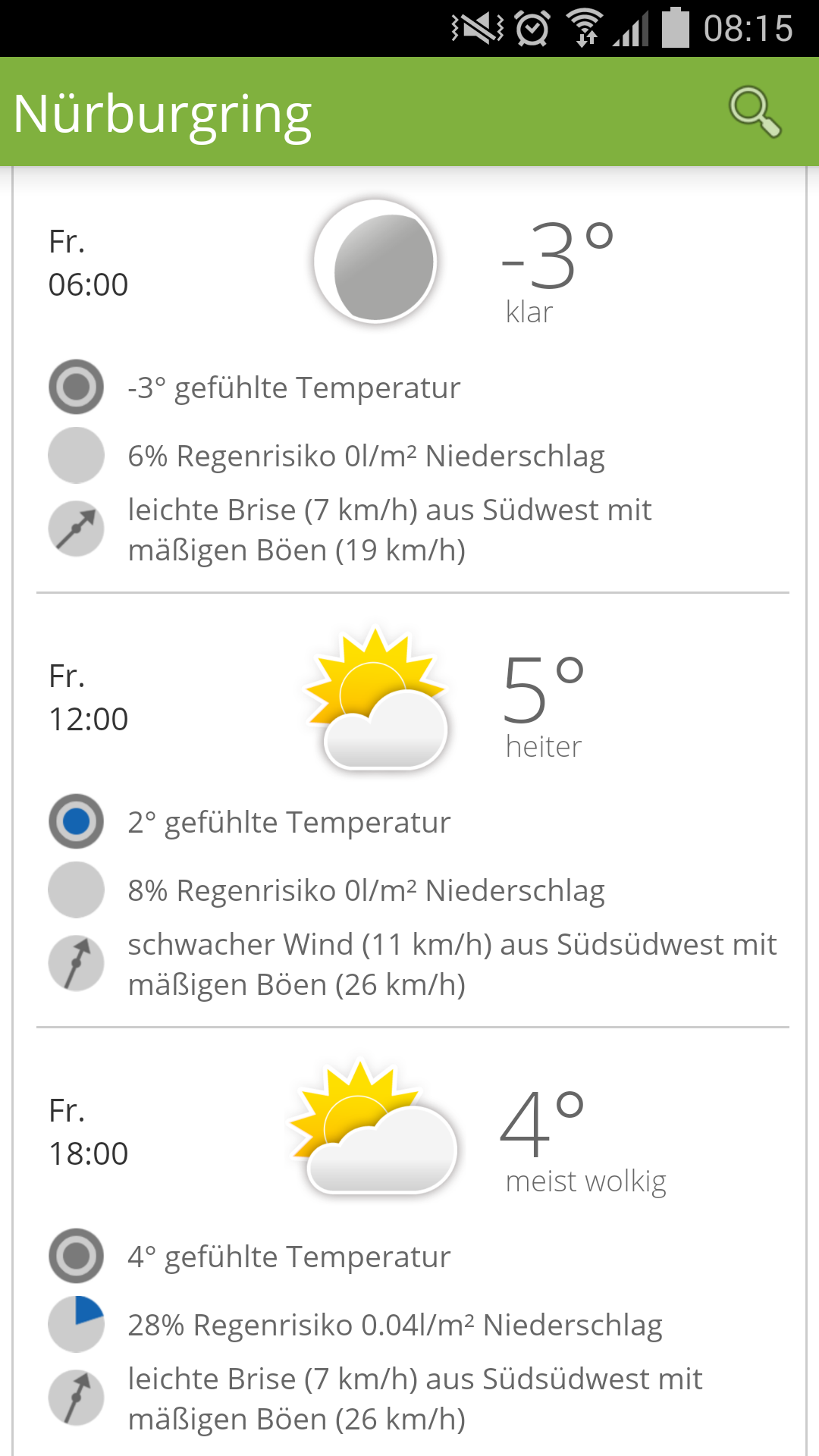Tap the wind arrow icon at Fr. 18:00
This screenshot has width=819, height=1456.
click(75, 1397)
